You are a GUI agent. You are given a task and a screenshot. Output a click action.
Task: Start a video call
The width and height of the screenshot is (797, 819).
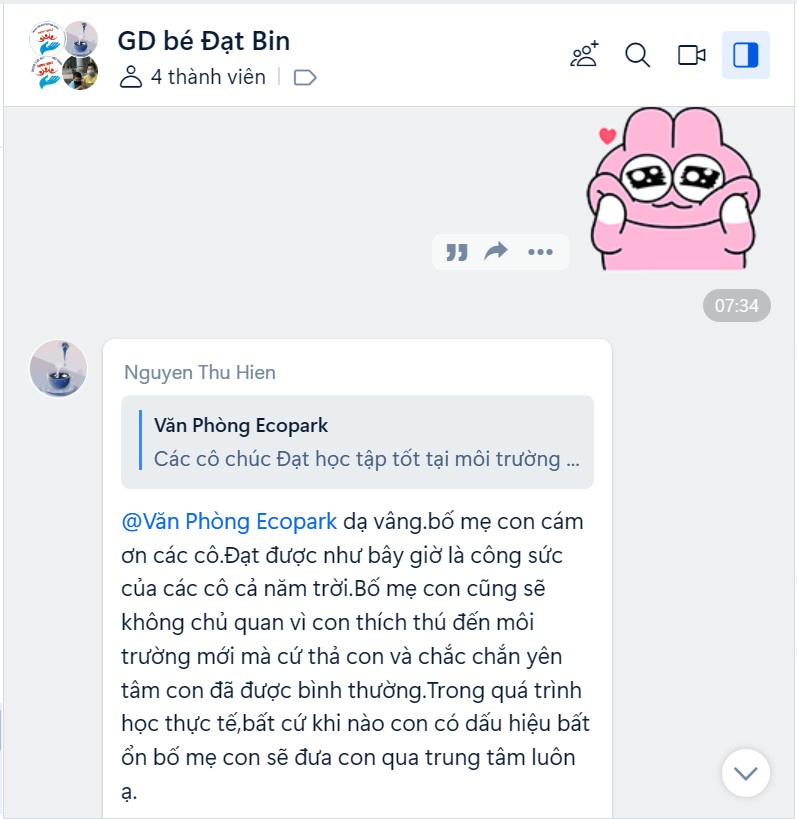click(692, 55)
